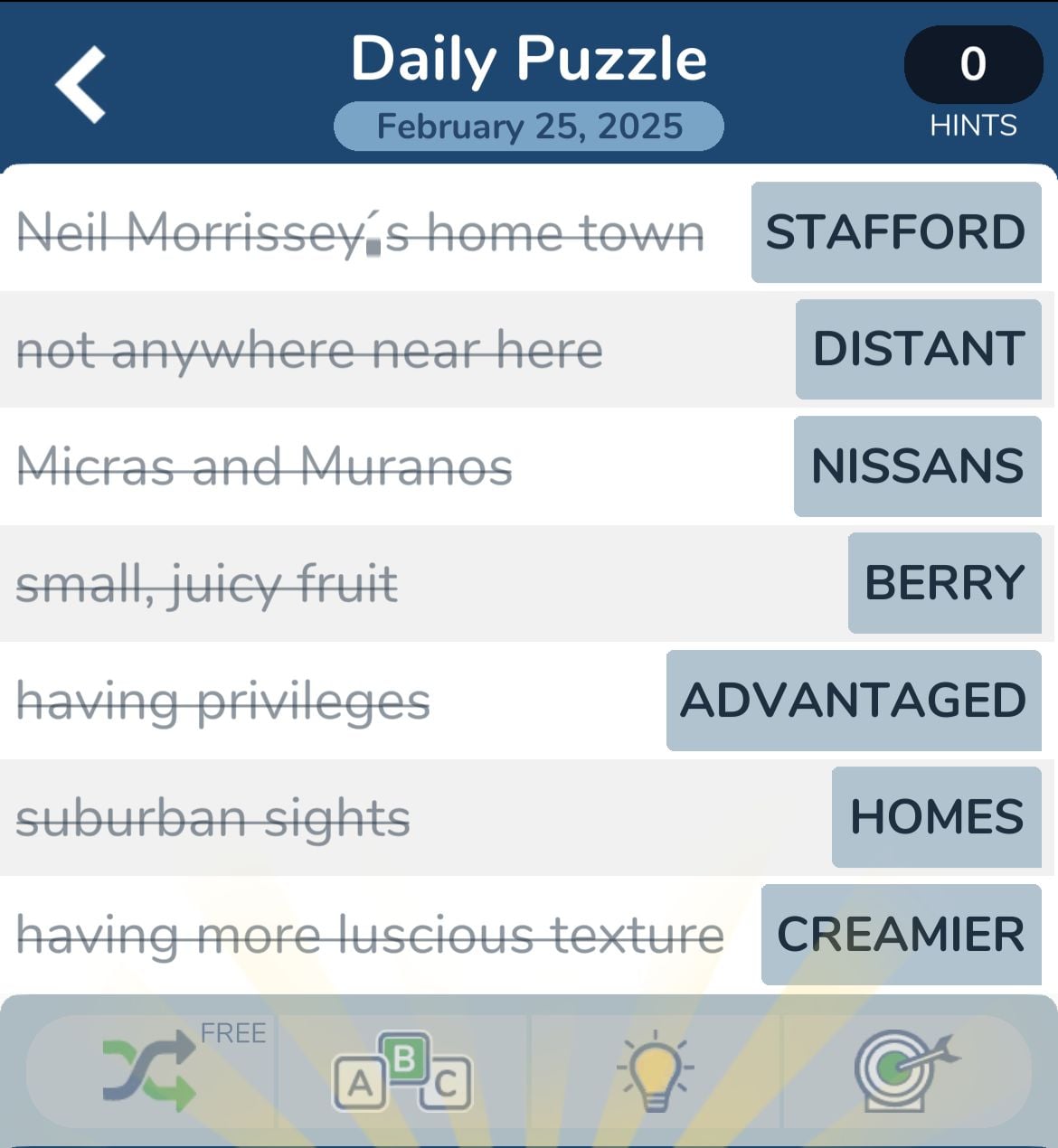The height and width of the screenshot is (1148, 1058).
Task: Open the February 25, 2025 date selector
Action: tap(528, 126)
